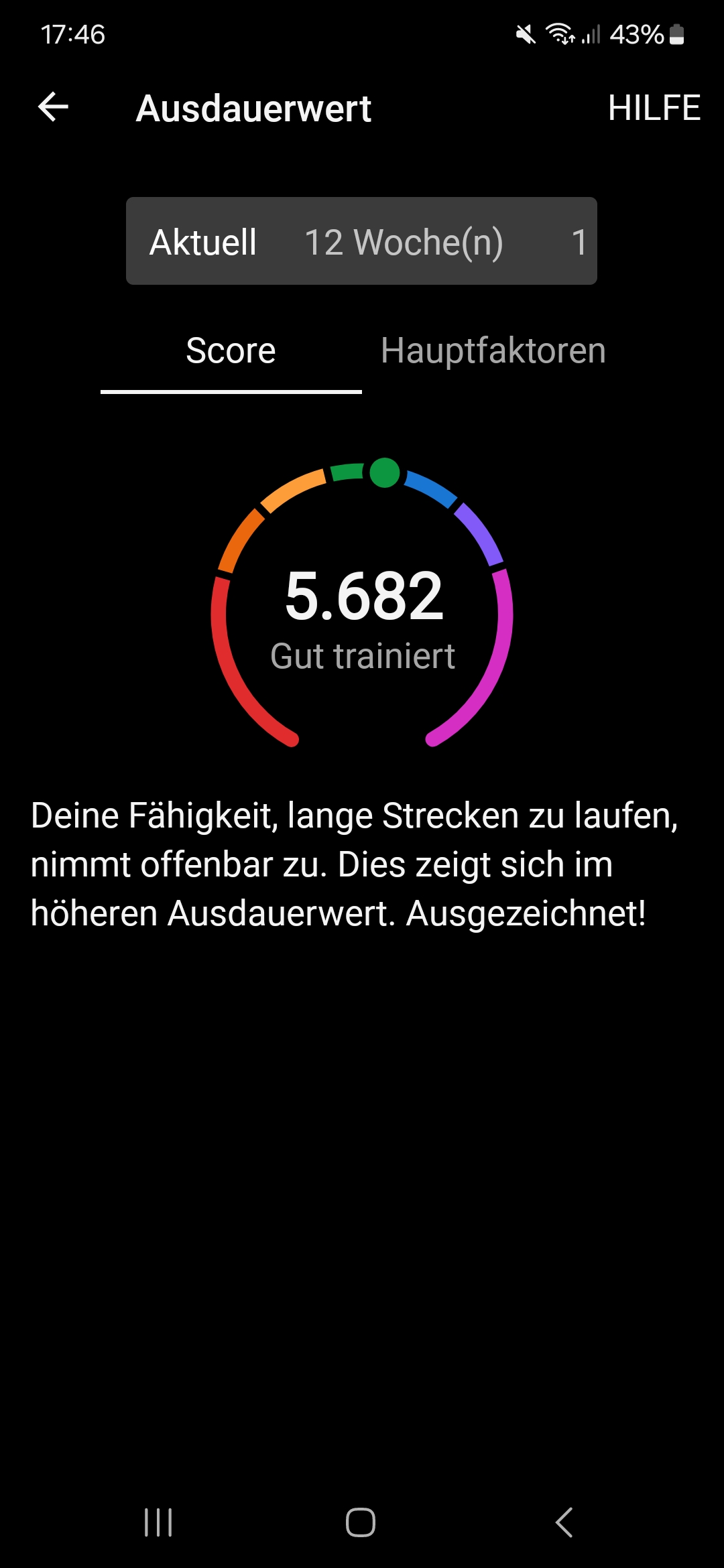This screenshot has width=724, height=1568.
Task: Switch to the Hauptfaktoren tab
Action: pos(493,350)
